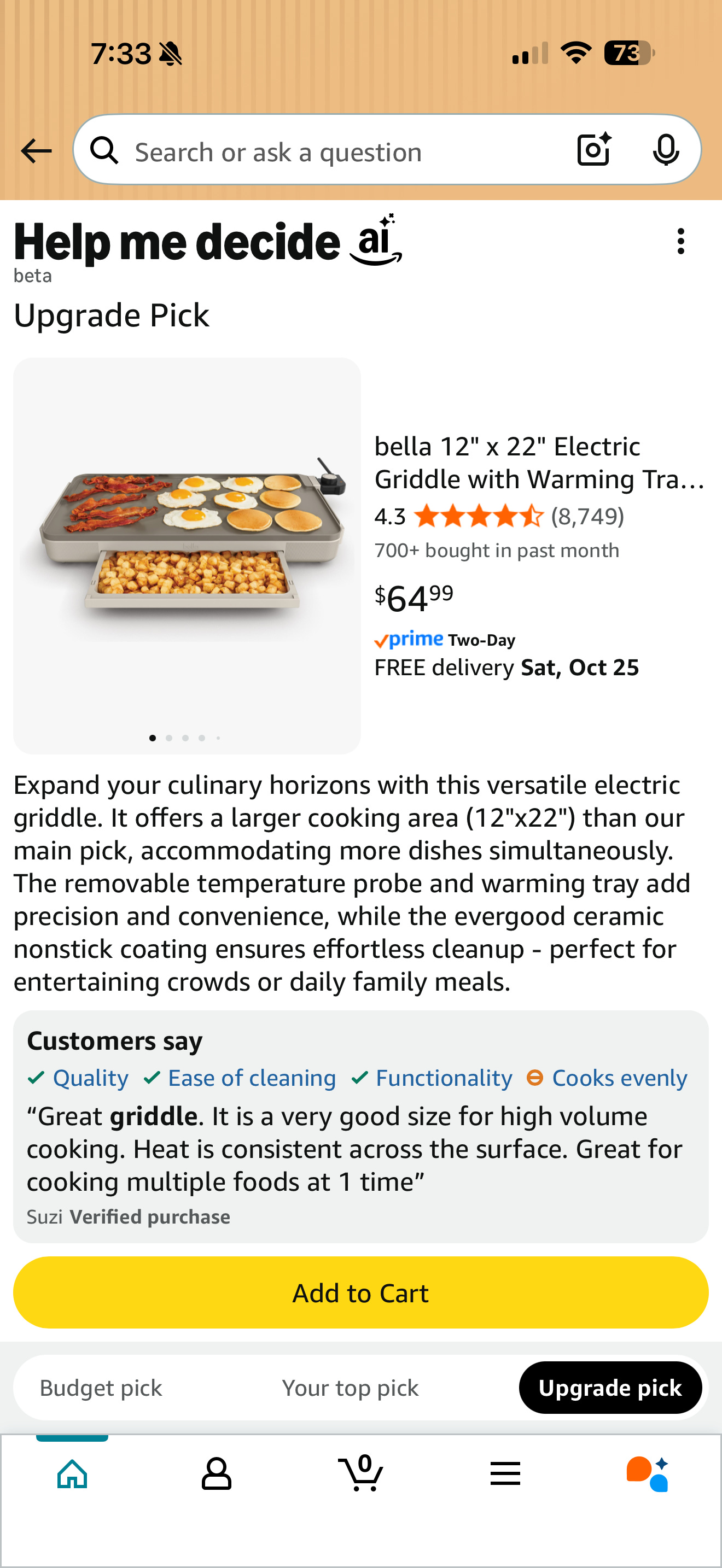Open camera lens search icon

(x=593, y=150)
